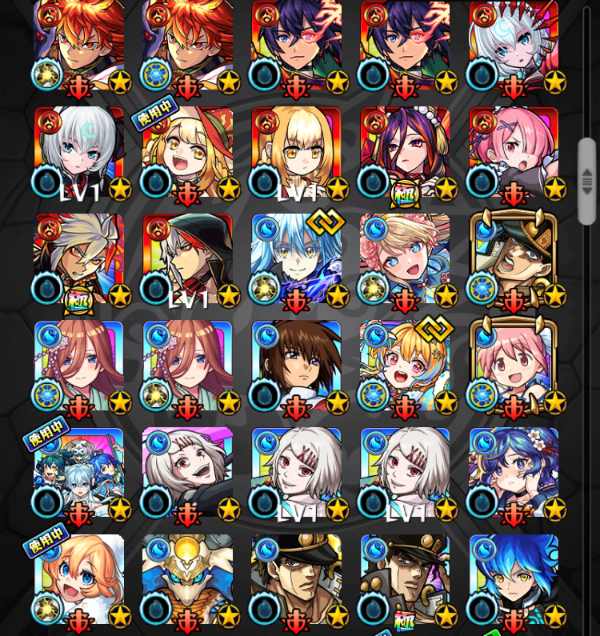Select the blonde girl in red hood marked 使用中
600x636 pixels.
click(x=187, y=152)
